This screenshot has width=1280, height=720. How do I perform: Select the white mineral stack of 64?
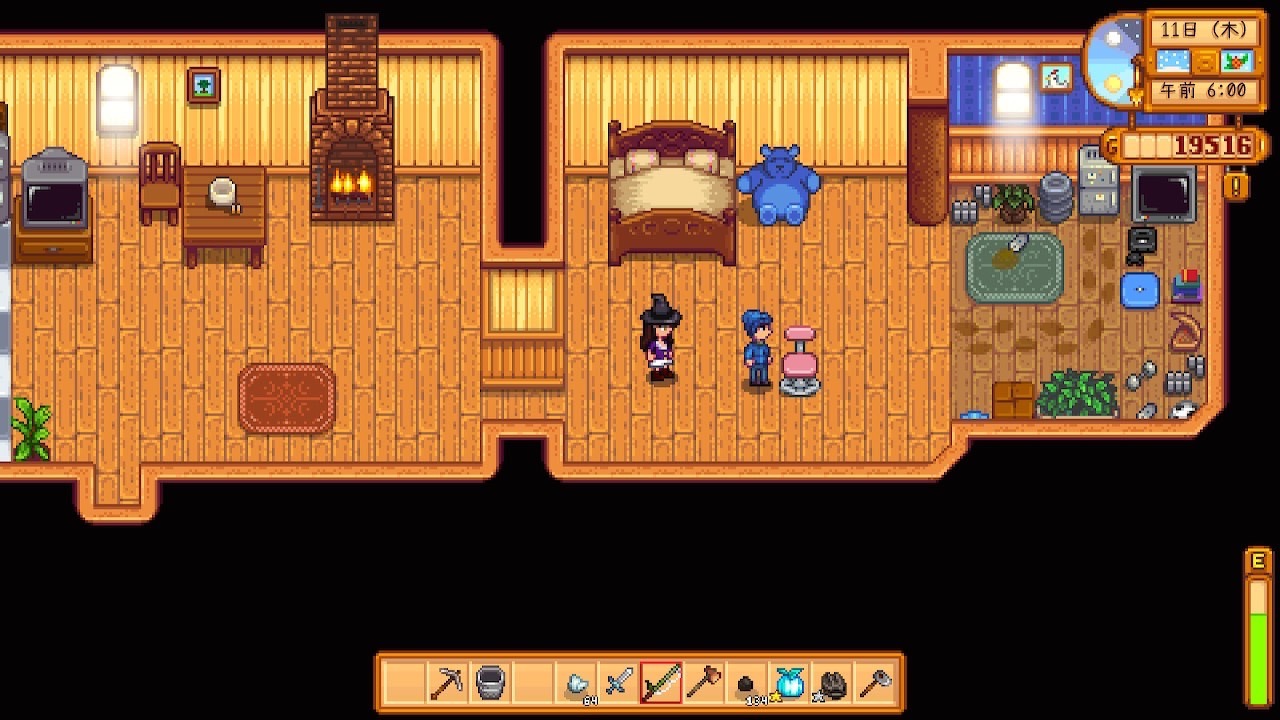pos(577,684)
